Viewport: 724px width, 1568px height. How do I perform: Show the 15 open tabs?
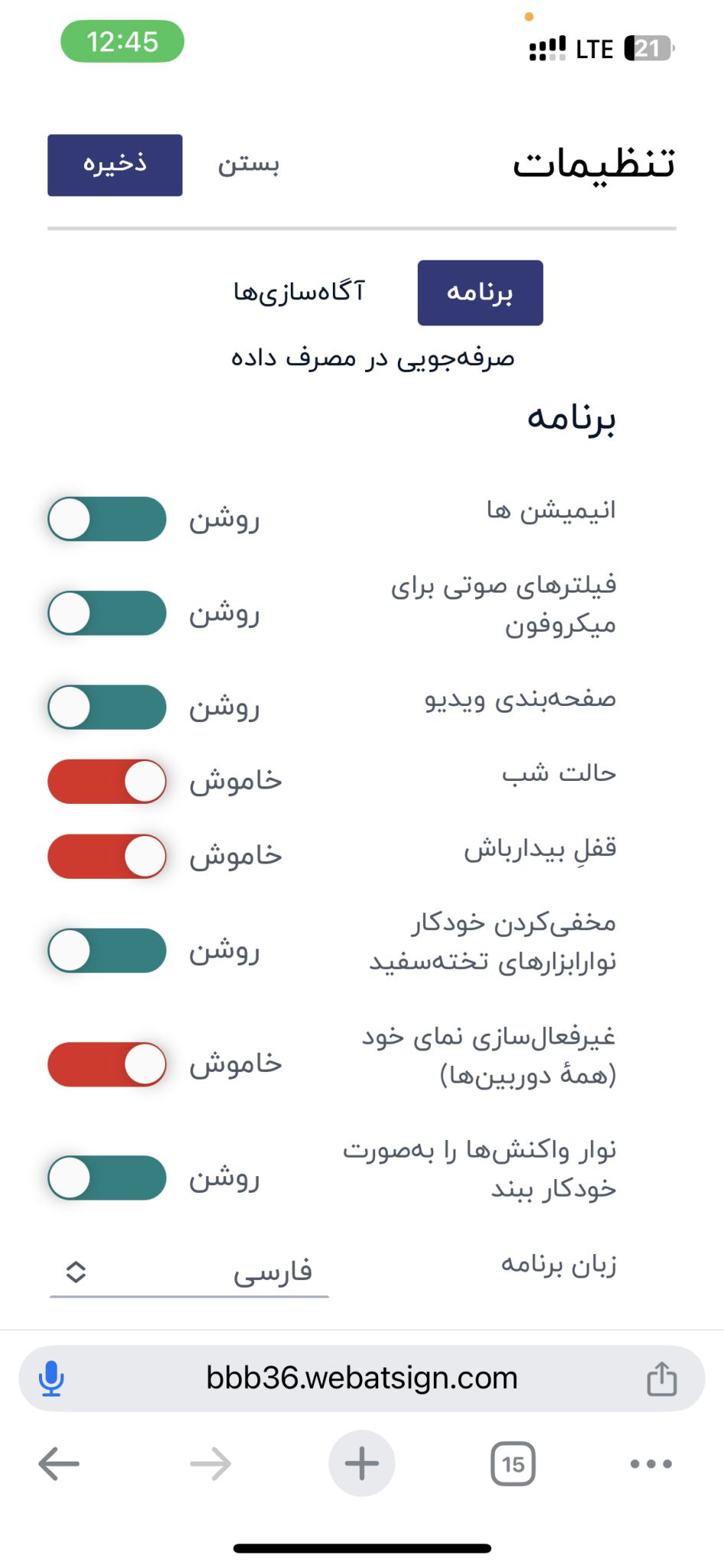tap(513, 1464)
